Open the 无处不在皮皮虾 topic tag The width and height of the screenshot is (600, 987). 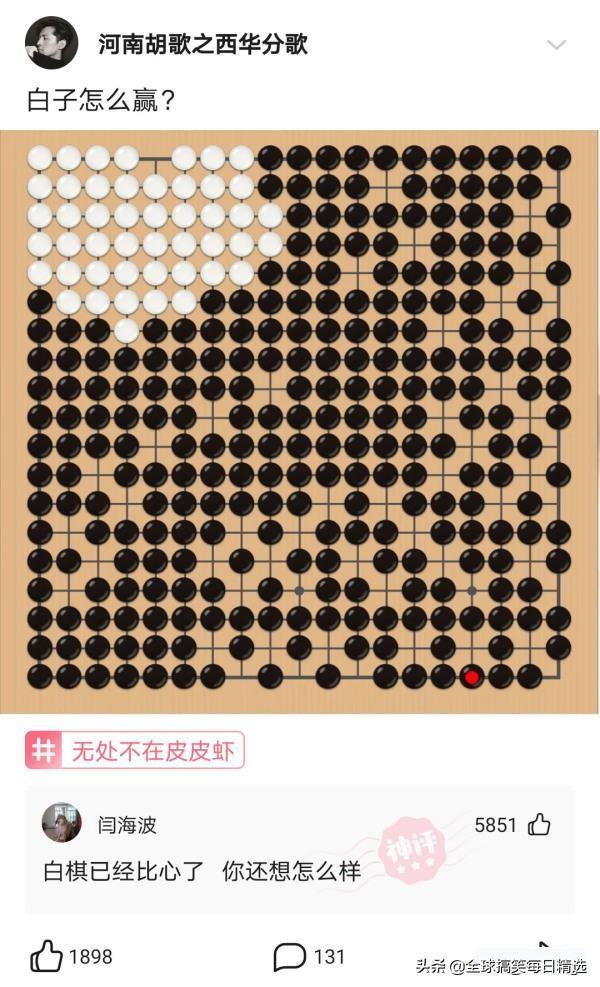pyautogui.click(x=136, y=751)
